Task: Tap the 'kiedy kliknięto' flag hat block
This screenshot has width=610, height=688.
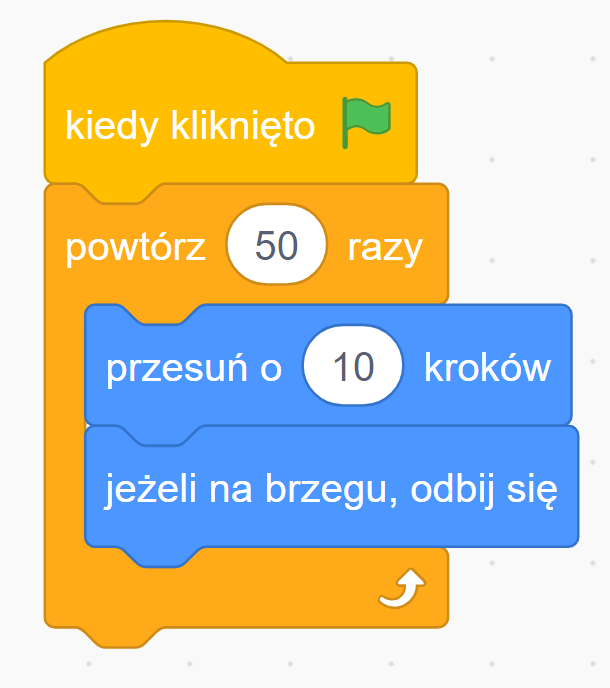Action: (x=188, y=127)
